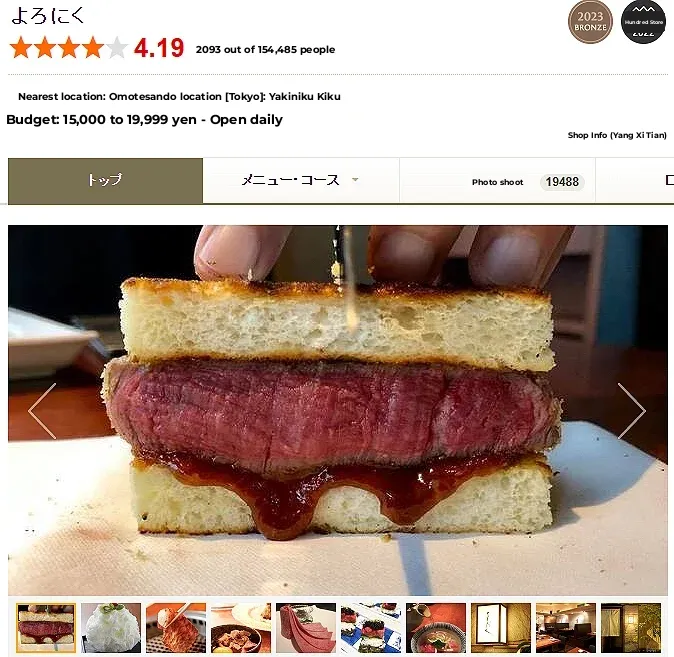Select the chopsticks holding meat thumbnail
The image size is (674, 657).
pos(176,627)
